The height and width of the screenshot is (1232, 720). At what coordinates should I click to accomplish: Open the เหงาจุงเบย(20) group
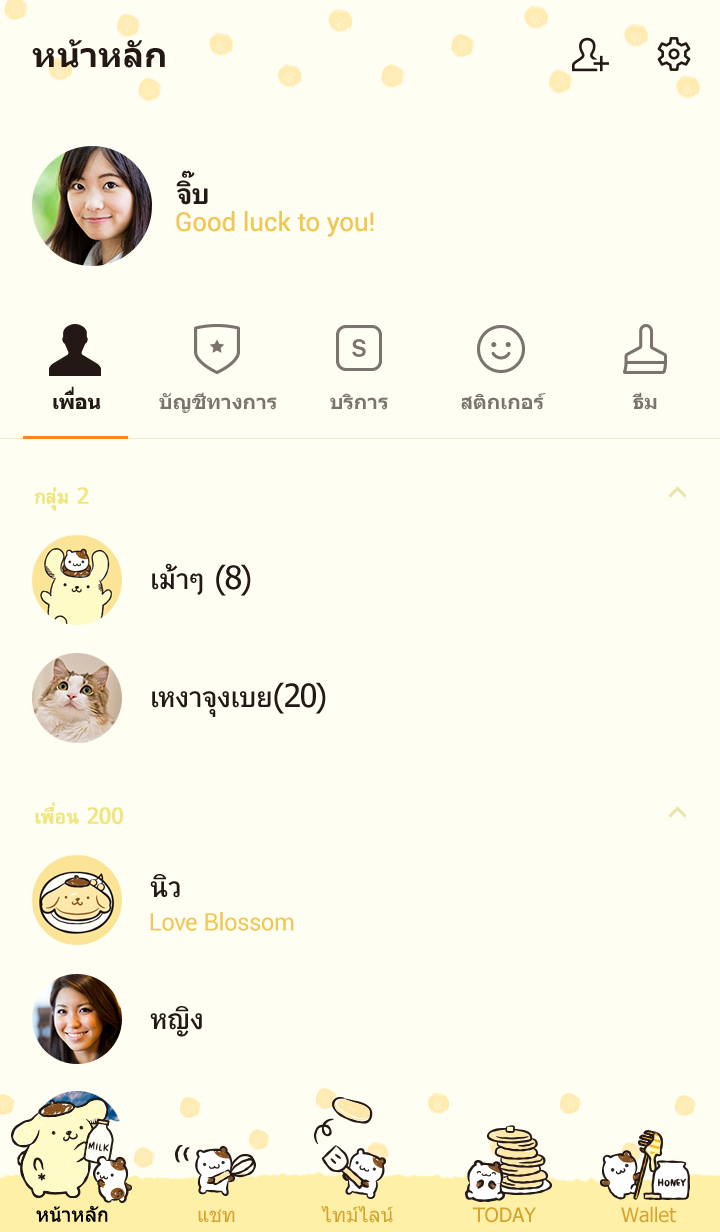(x=238, y=698)
